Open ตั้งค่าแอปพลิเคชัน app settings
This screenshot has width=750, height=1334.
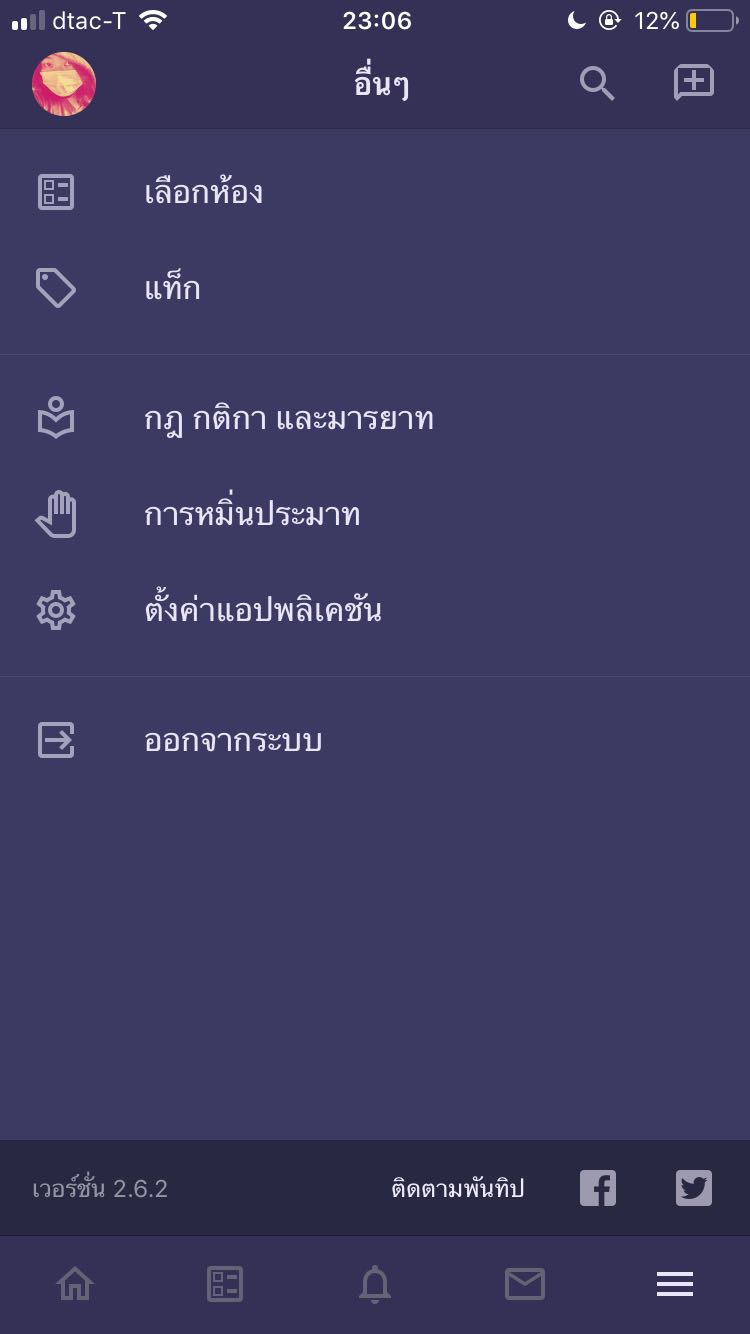262,610
